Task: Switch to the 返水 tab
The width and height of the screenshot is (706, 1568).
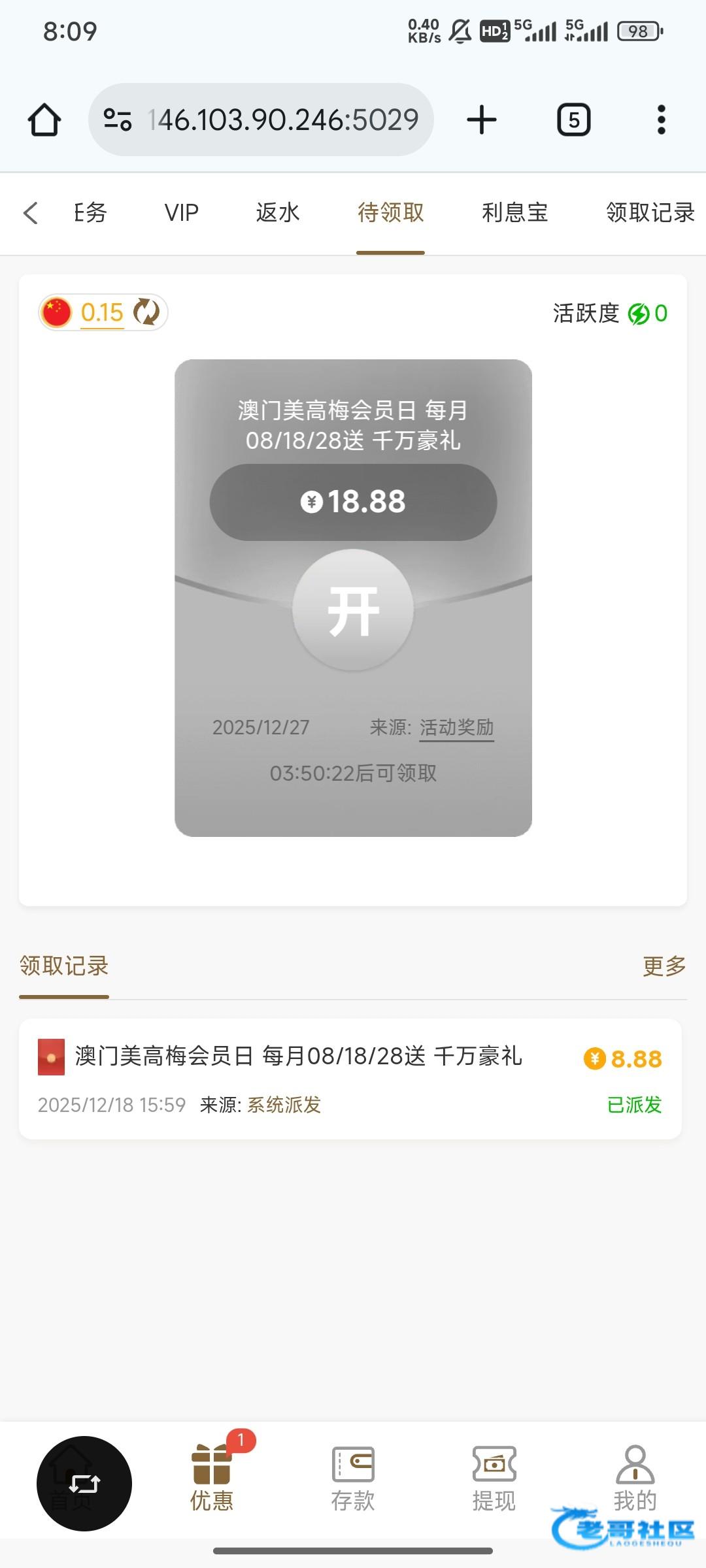Action: 277,213
